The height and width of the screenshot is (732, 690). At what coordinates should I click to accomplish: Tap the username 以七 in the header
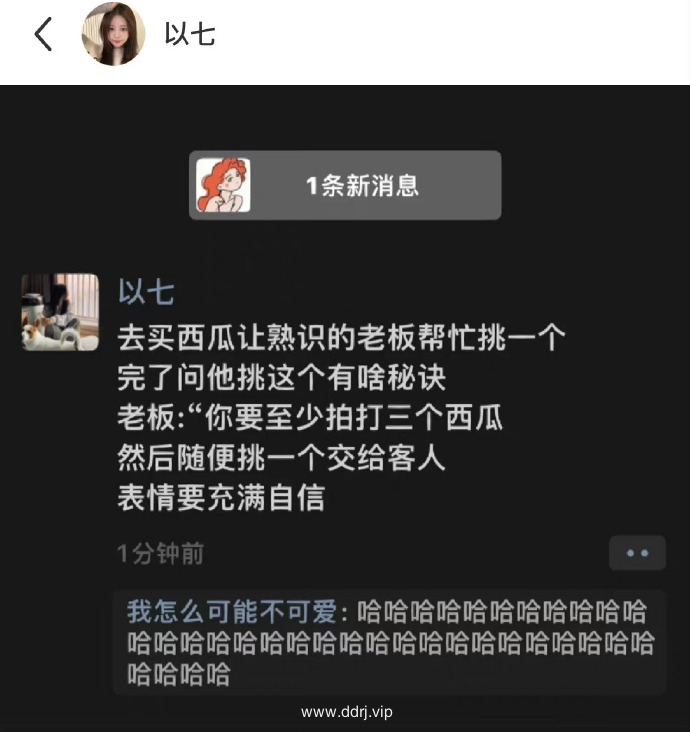click(189, 35)
